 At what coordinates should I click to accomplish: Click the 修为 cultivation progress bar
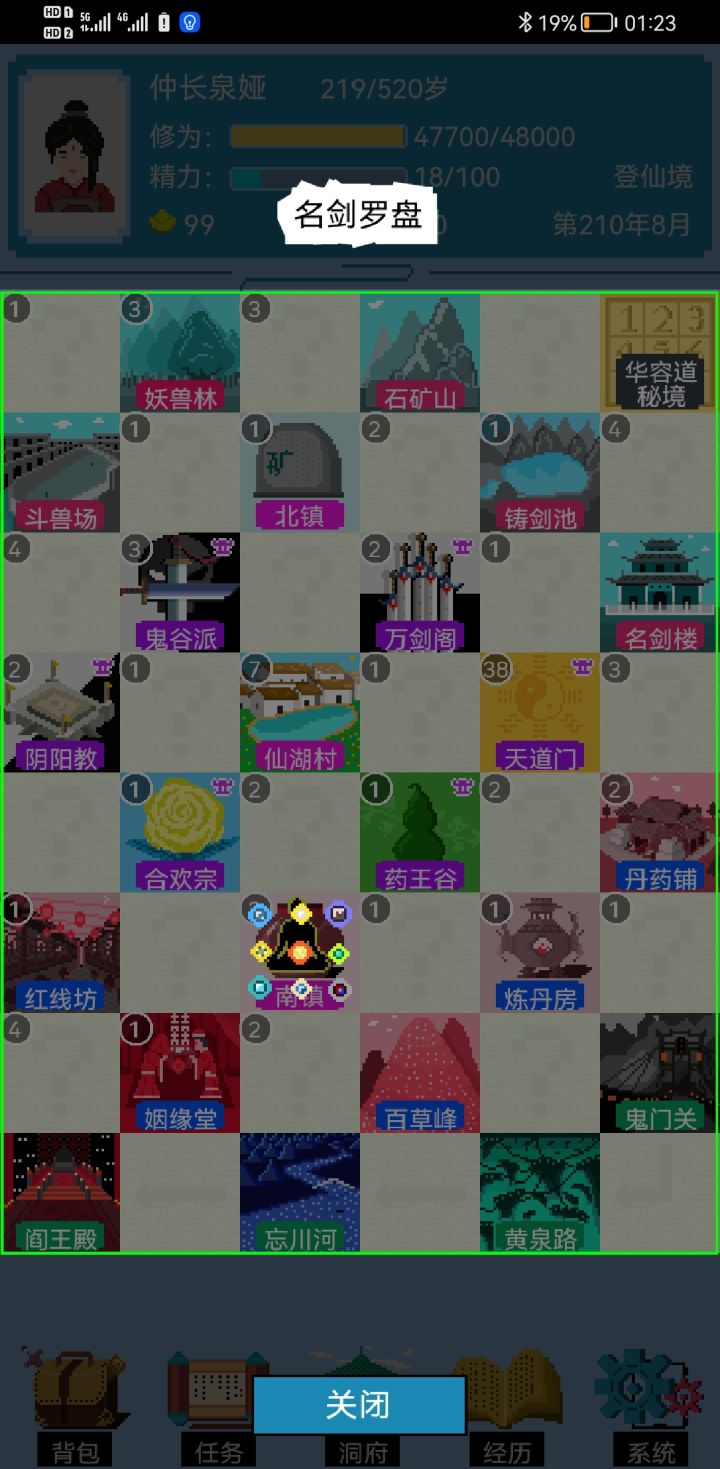point(320,136)
